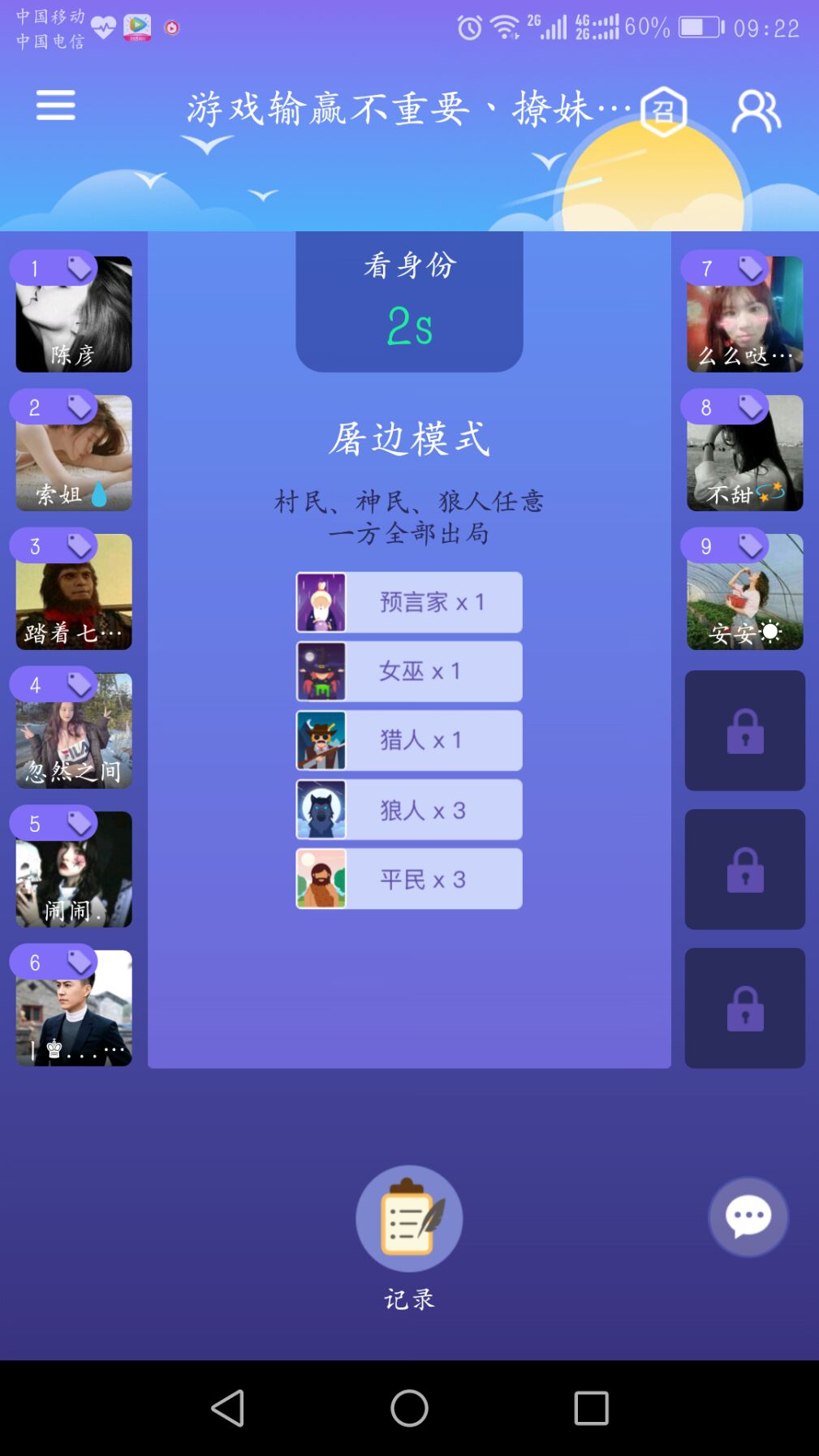Open the 记录 notes button
The height and width of the screenshot is (1456, 819).
(409, 1219)
